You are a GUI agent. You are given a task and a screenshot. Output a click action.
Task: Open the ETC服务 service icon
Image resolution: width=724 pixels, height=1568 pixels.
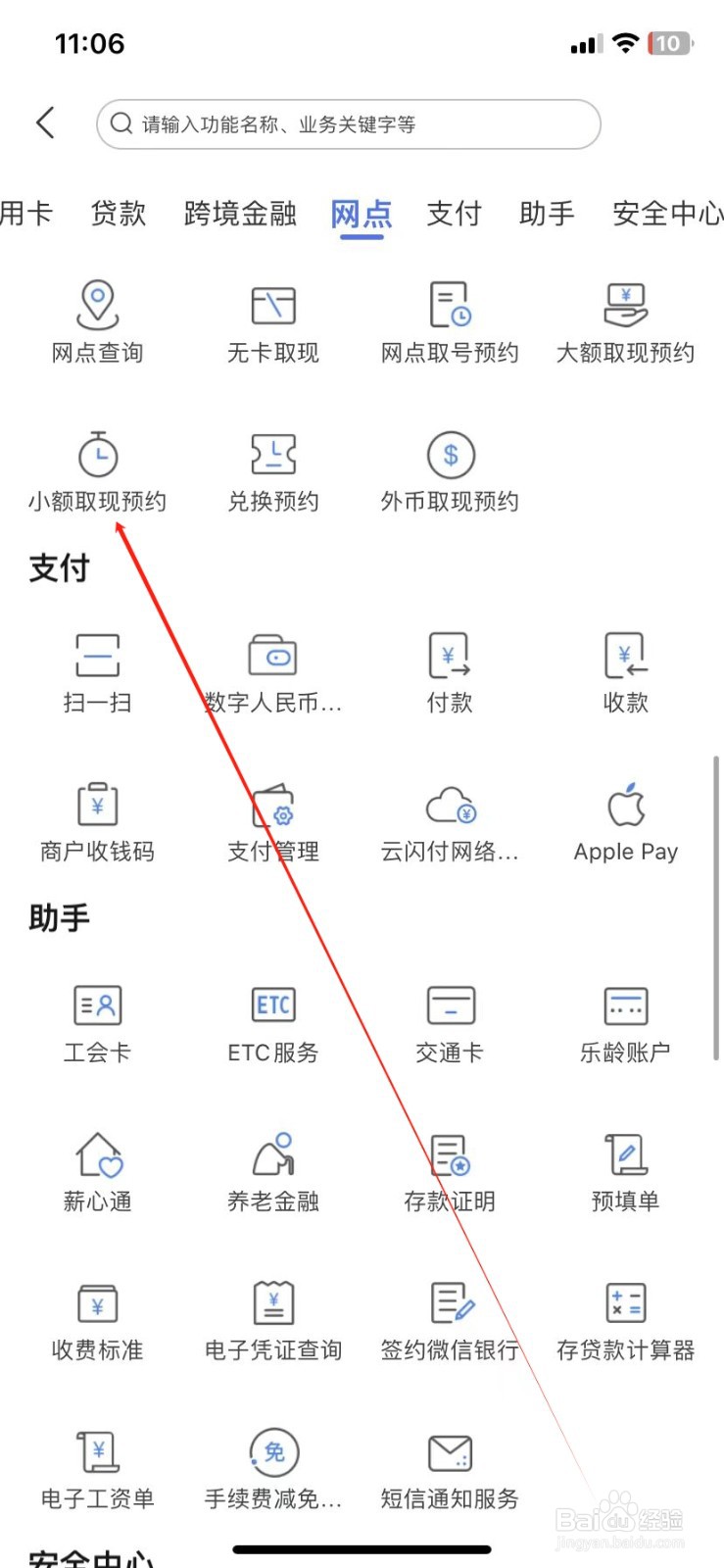tap(272, 1021)
